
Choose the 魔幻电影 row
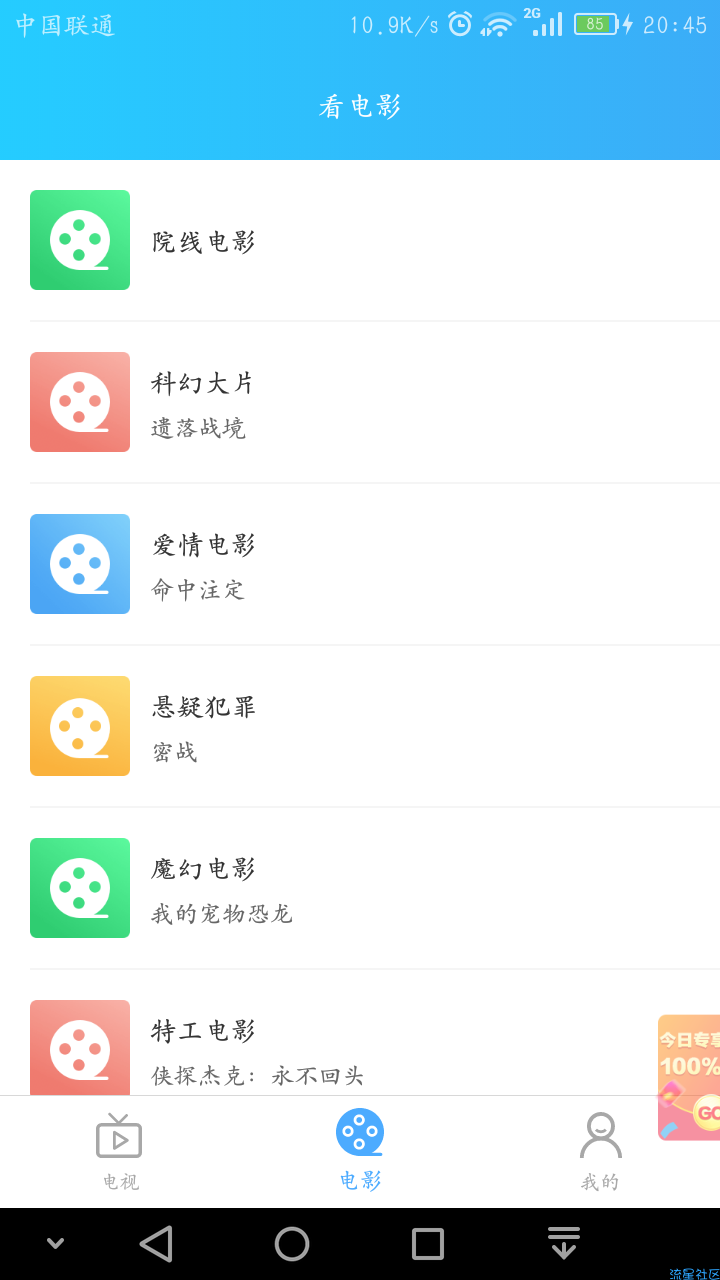pos(360,888)
